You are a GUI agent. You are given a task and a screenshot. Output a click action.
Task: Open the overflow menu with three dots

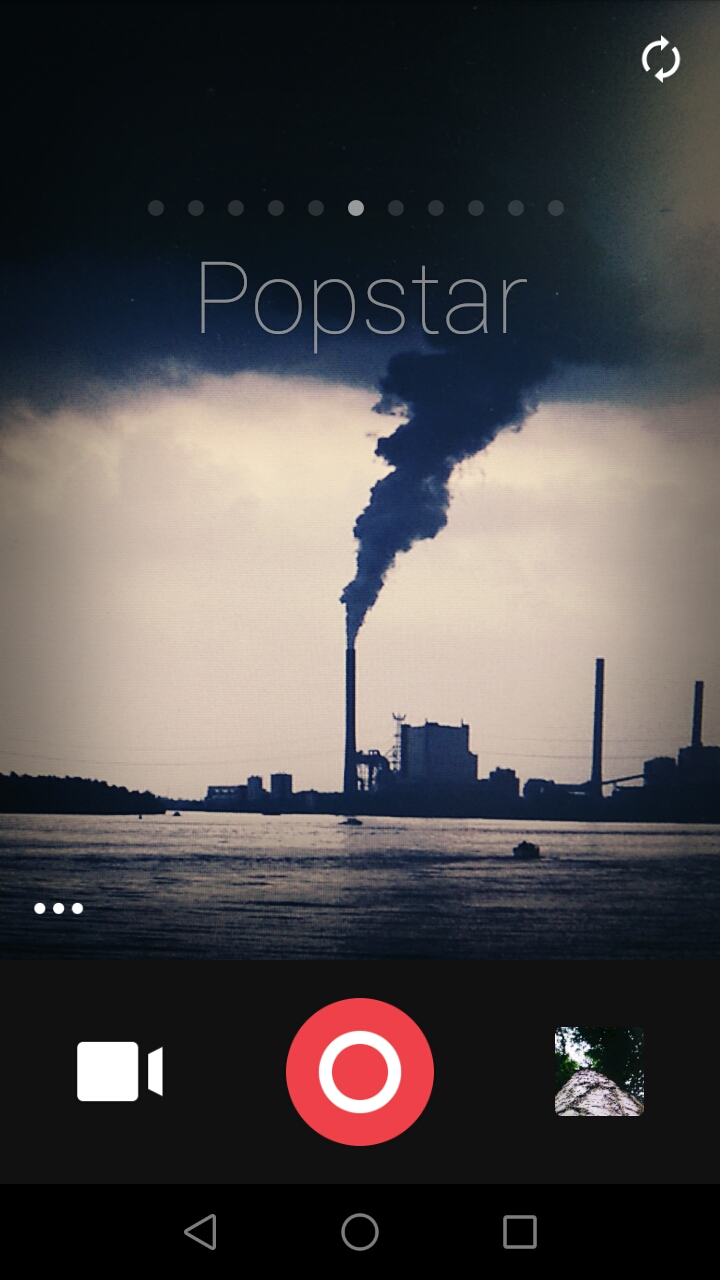[x=58, y=908]
